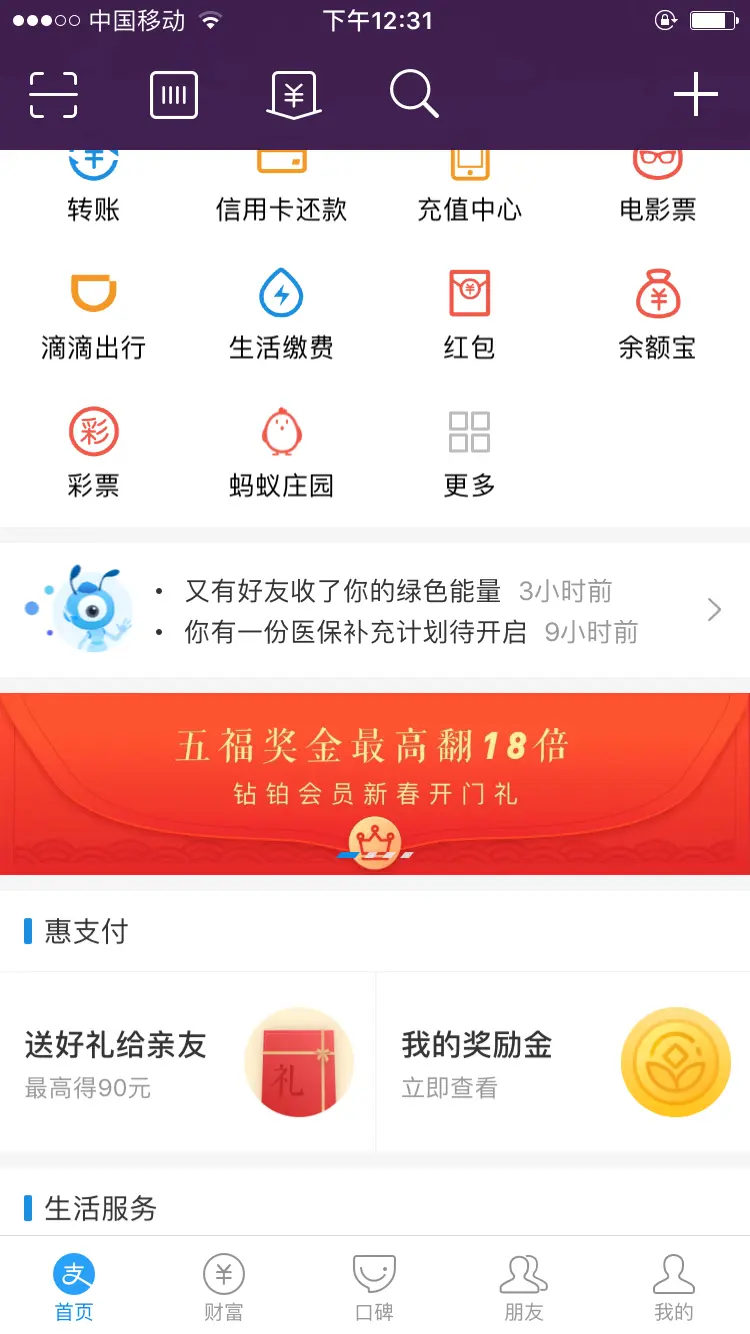This screenshot has height=1334, width=750.
Task: Show 更多 apps
Action: [x=469, y=452]
